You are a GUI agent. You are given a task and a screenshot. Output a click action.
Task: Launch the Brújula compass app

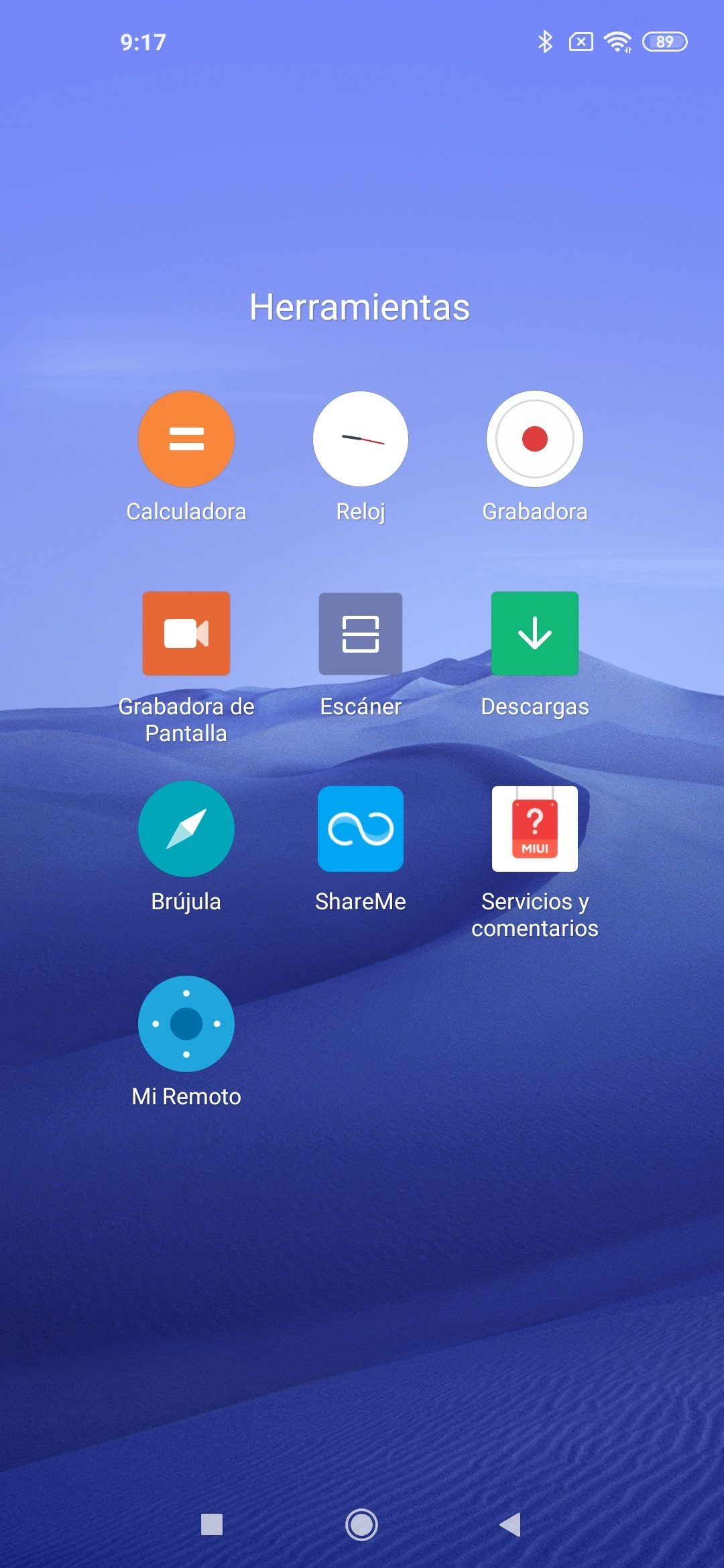[186, 829]
